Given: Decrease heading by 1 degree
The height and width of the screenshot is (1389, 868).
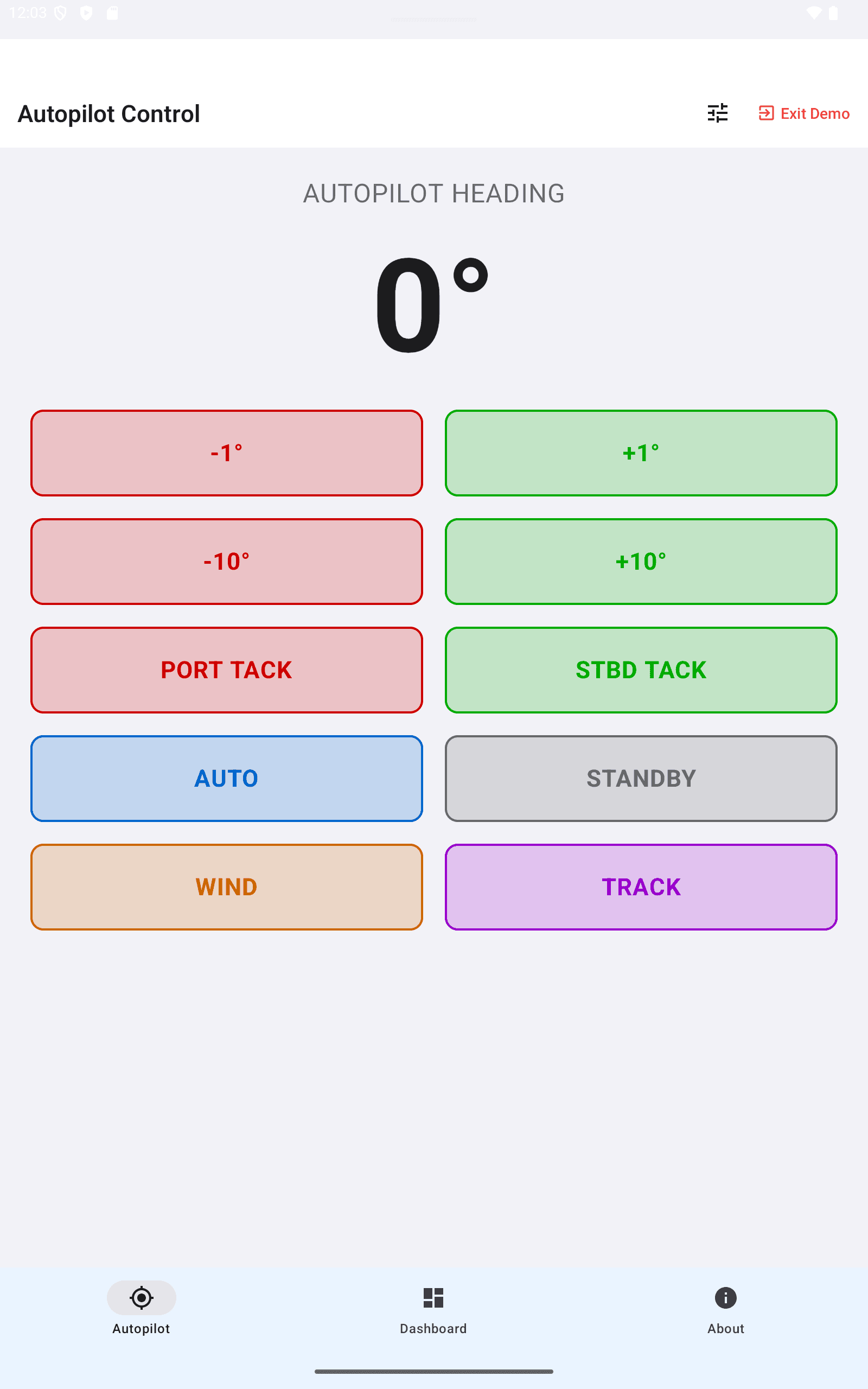Looking at the screenshot, I should (x=227, y=453).
